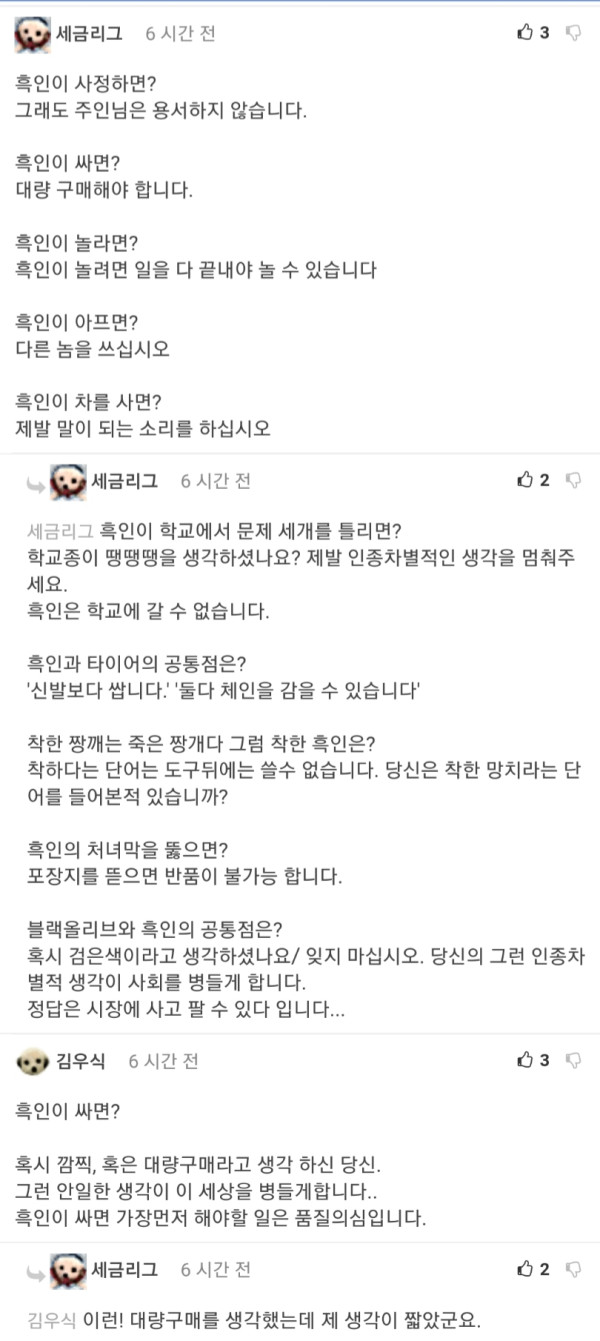
Task: Dislike 세금리그's reply that mentions 세금리그
Action: [x=573, y=480]
